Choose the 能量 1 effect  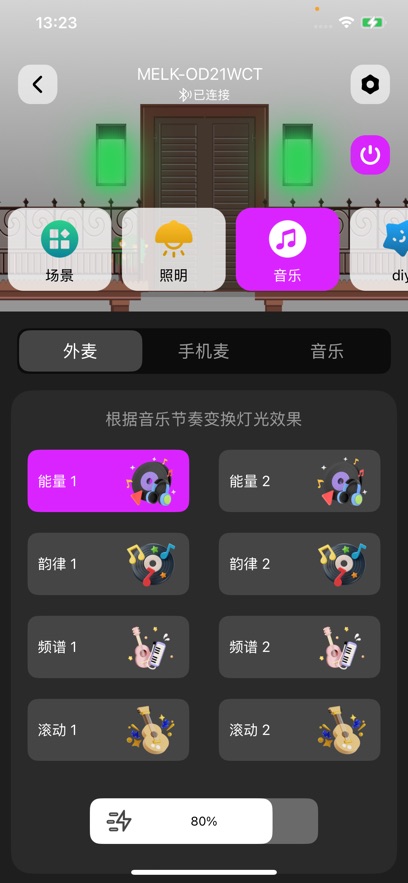coord(108,481)
